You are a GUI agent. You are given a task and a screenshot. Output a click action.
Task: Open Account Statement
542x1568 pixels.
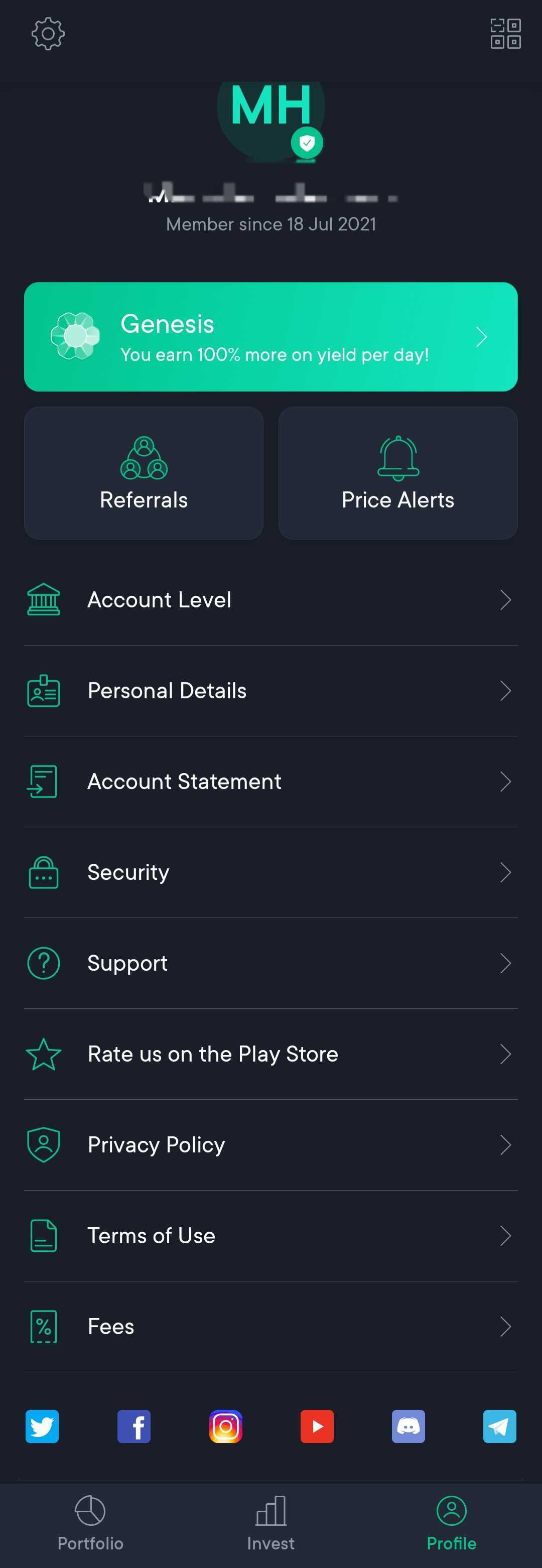click(x=270, y=781)
